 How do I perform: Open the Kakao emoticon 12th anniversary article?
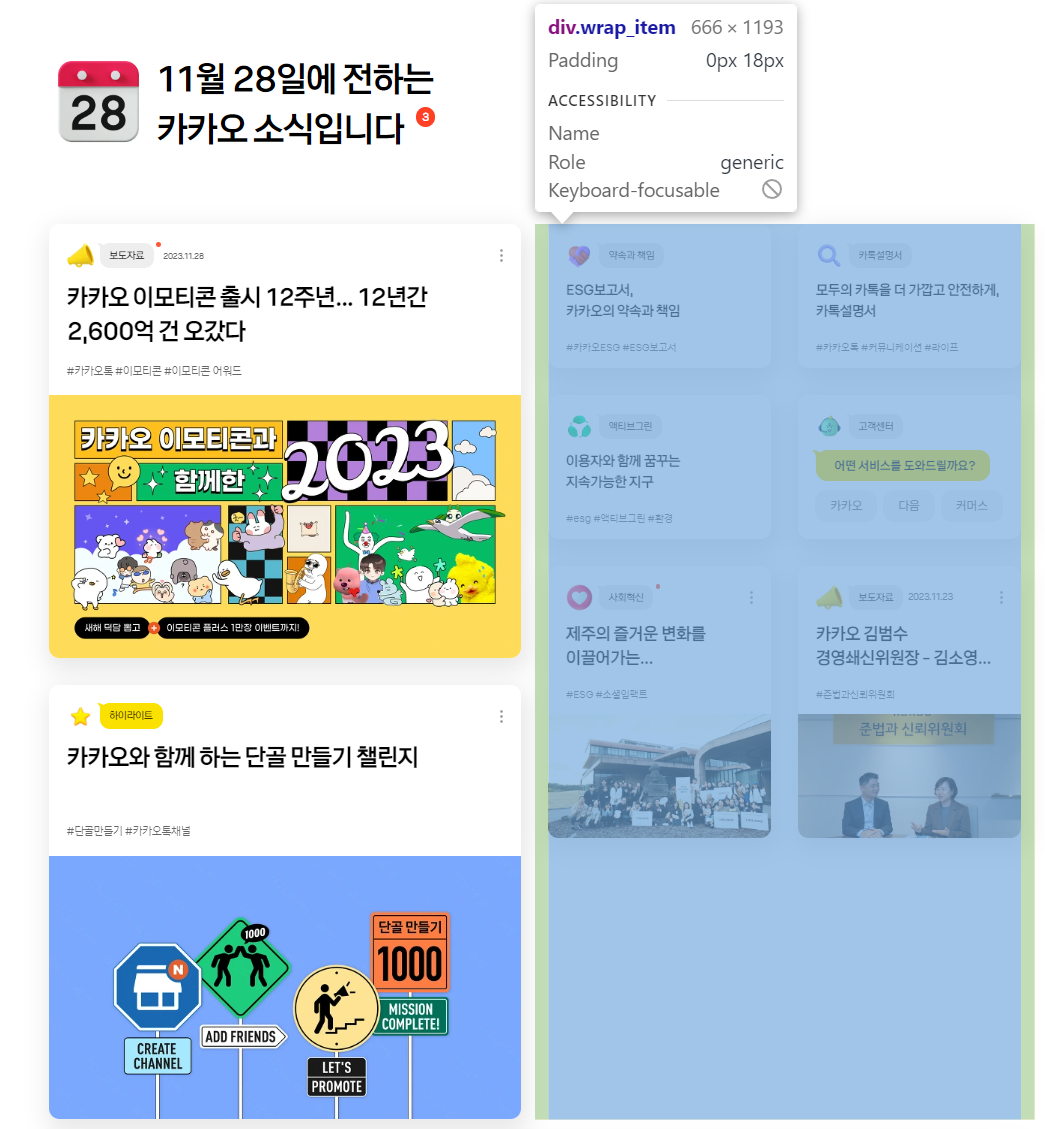[247, 314]
